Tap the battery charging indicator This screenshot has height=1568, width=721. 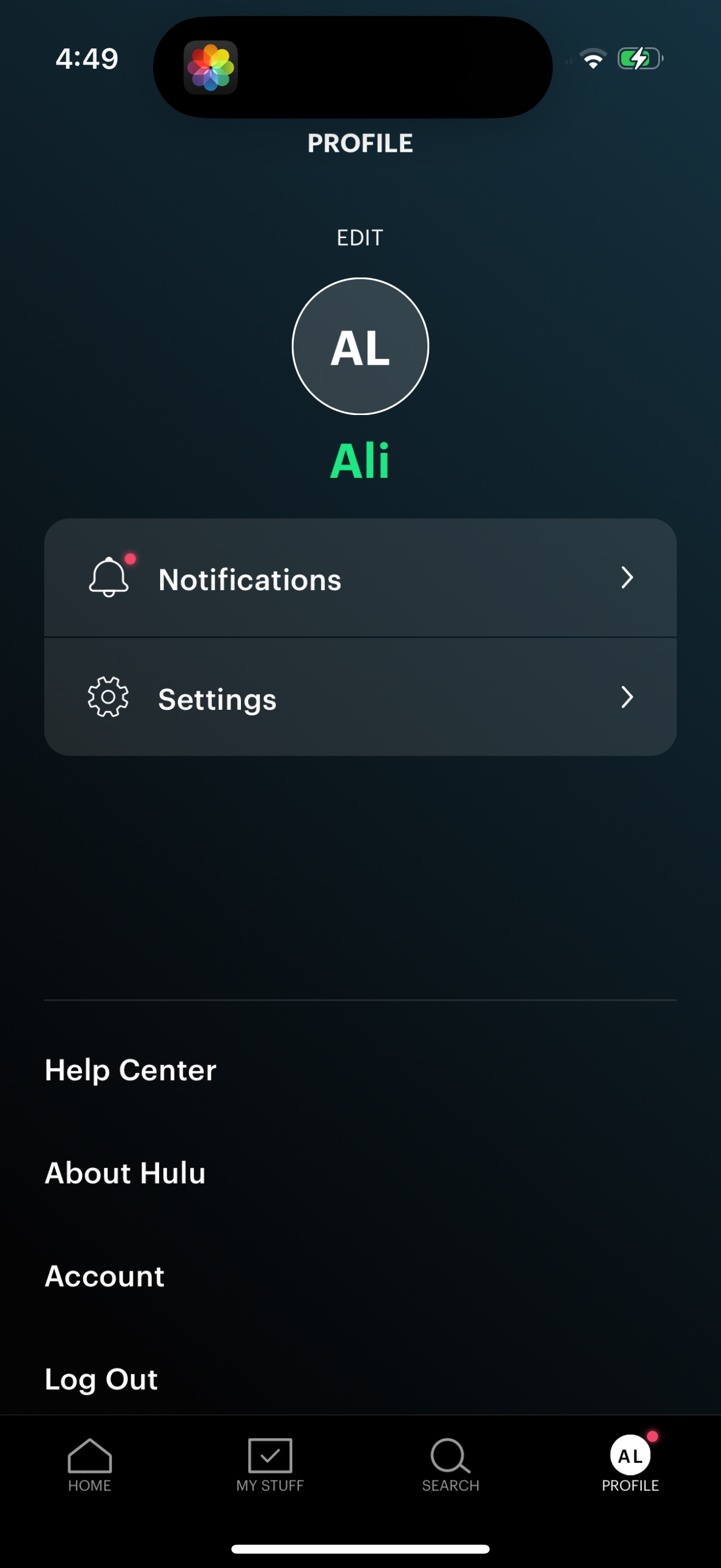coord(639,58)
